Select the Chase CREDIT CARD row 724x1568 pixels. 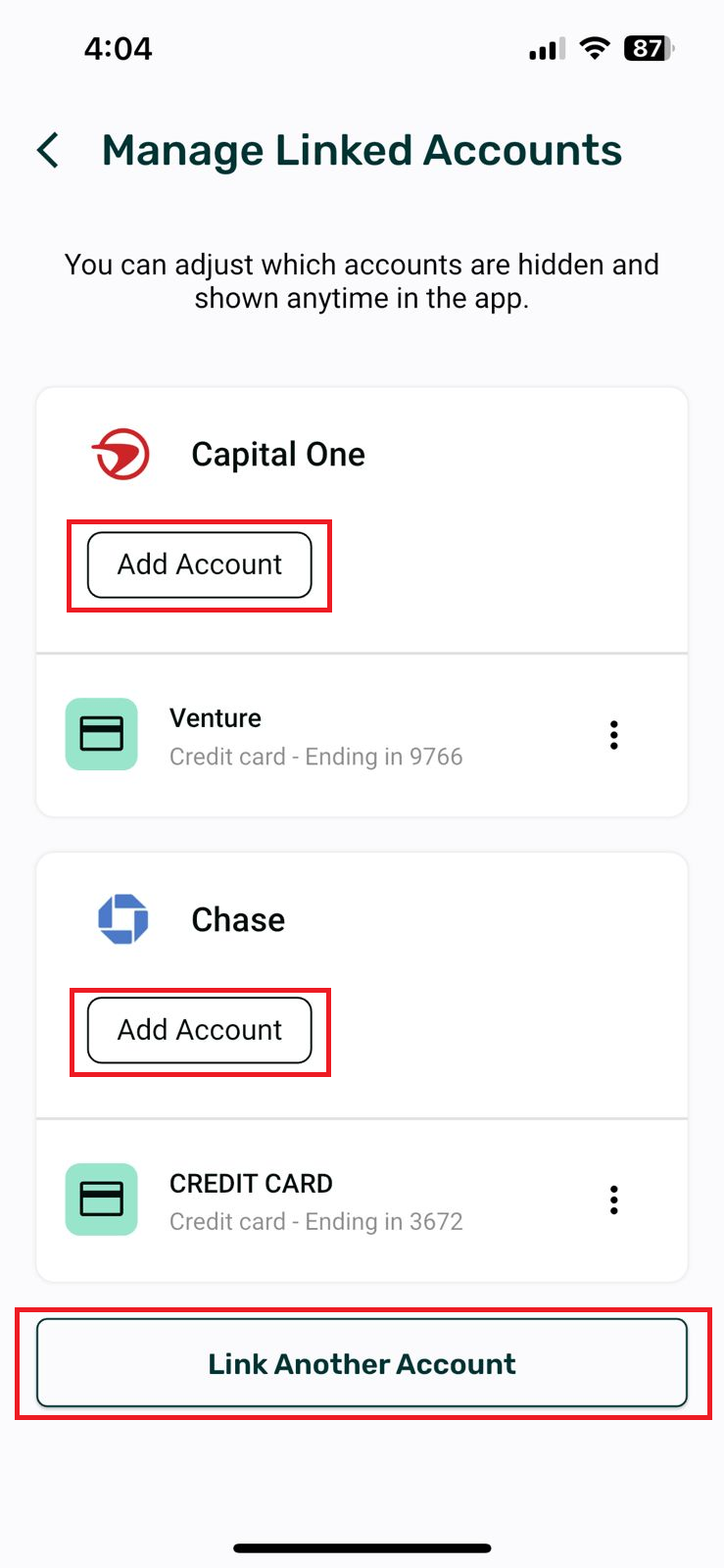(315, 1201)
